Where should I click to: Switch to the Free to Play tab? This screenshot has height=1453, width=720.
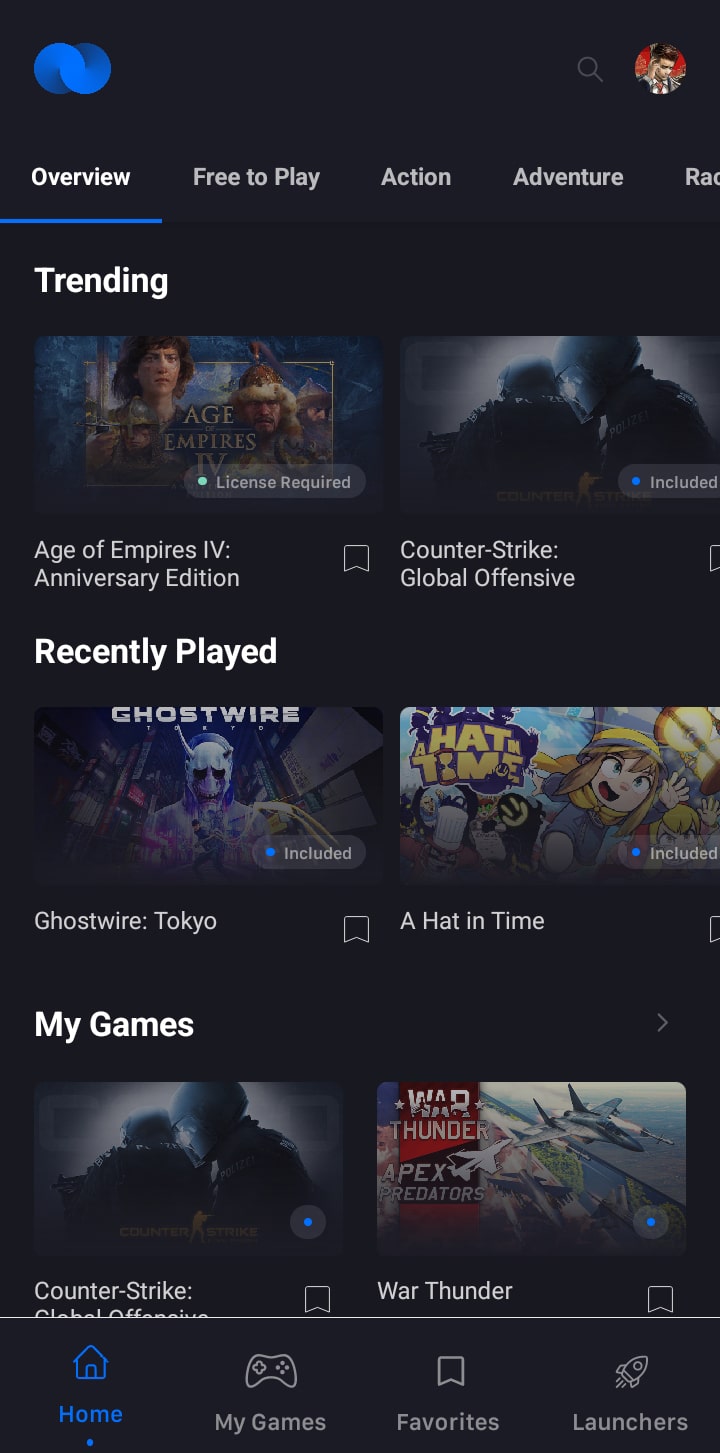(256, 177)
